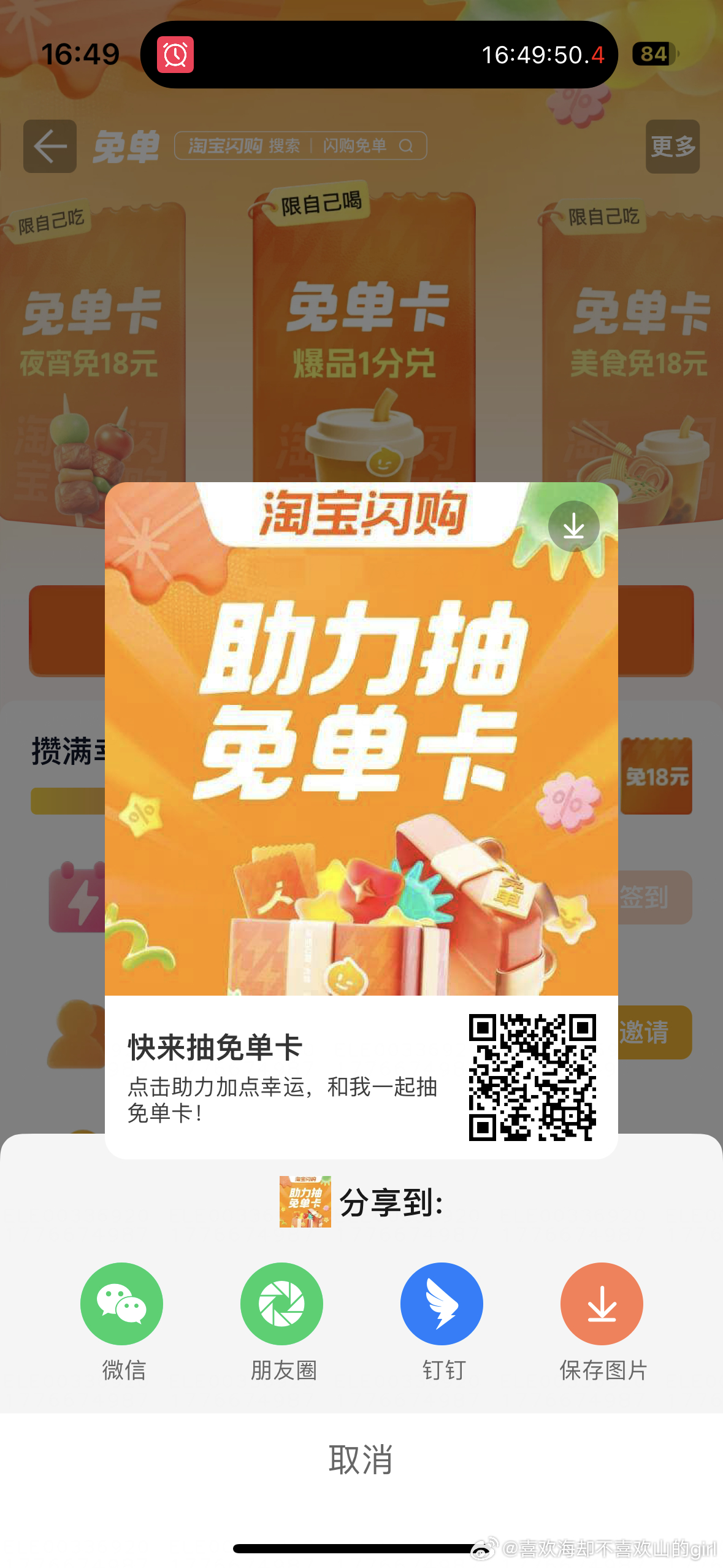
Task: Tap download icon on poster card
Action: (573, 526)
